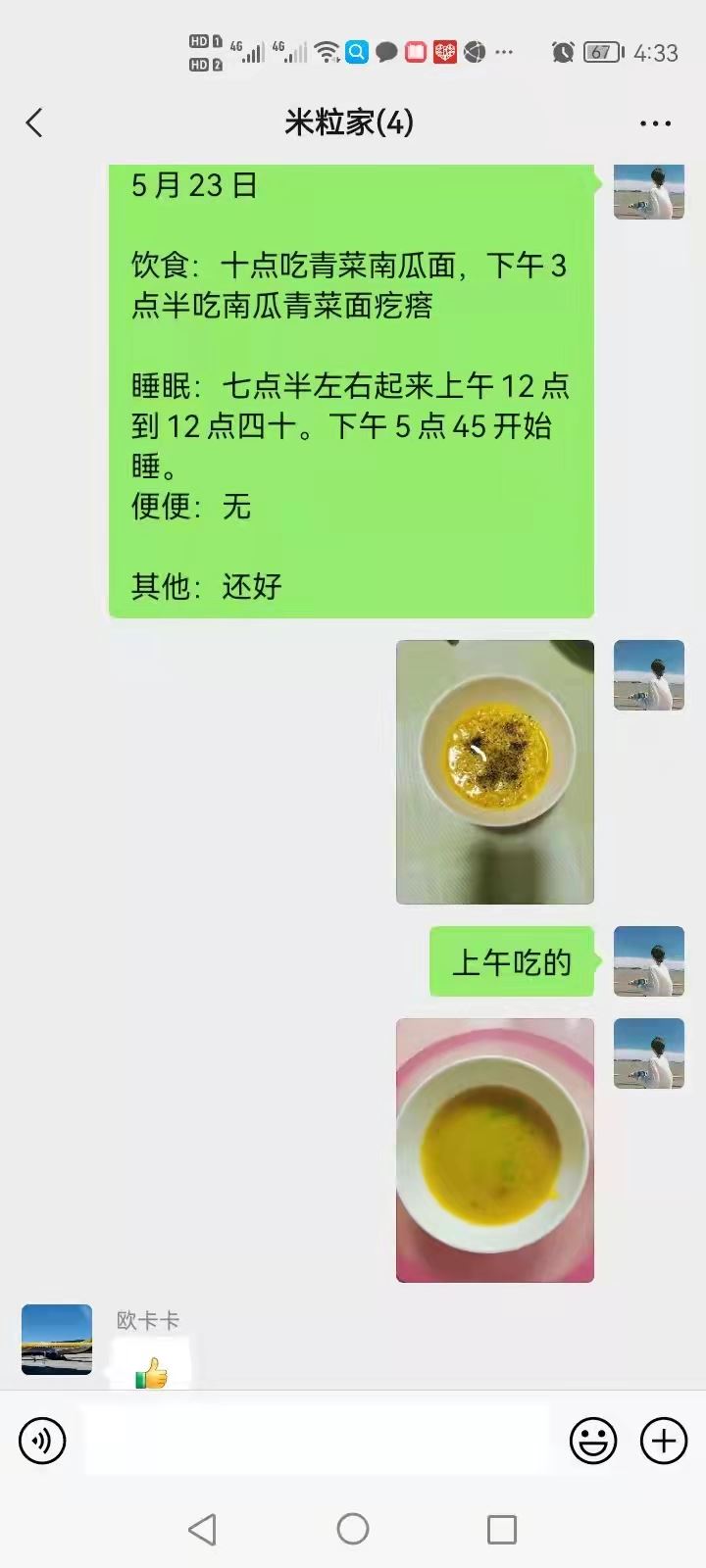Go back to the chat list

coord(34,123)
